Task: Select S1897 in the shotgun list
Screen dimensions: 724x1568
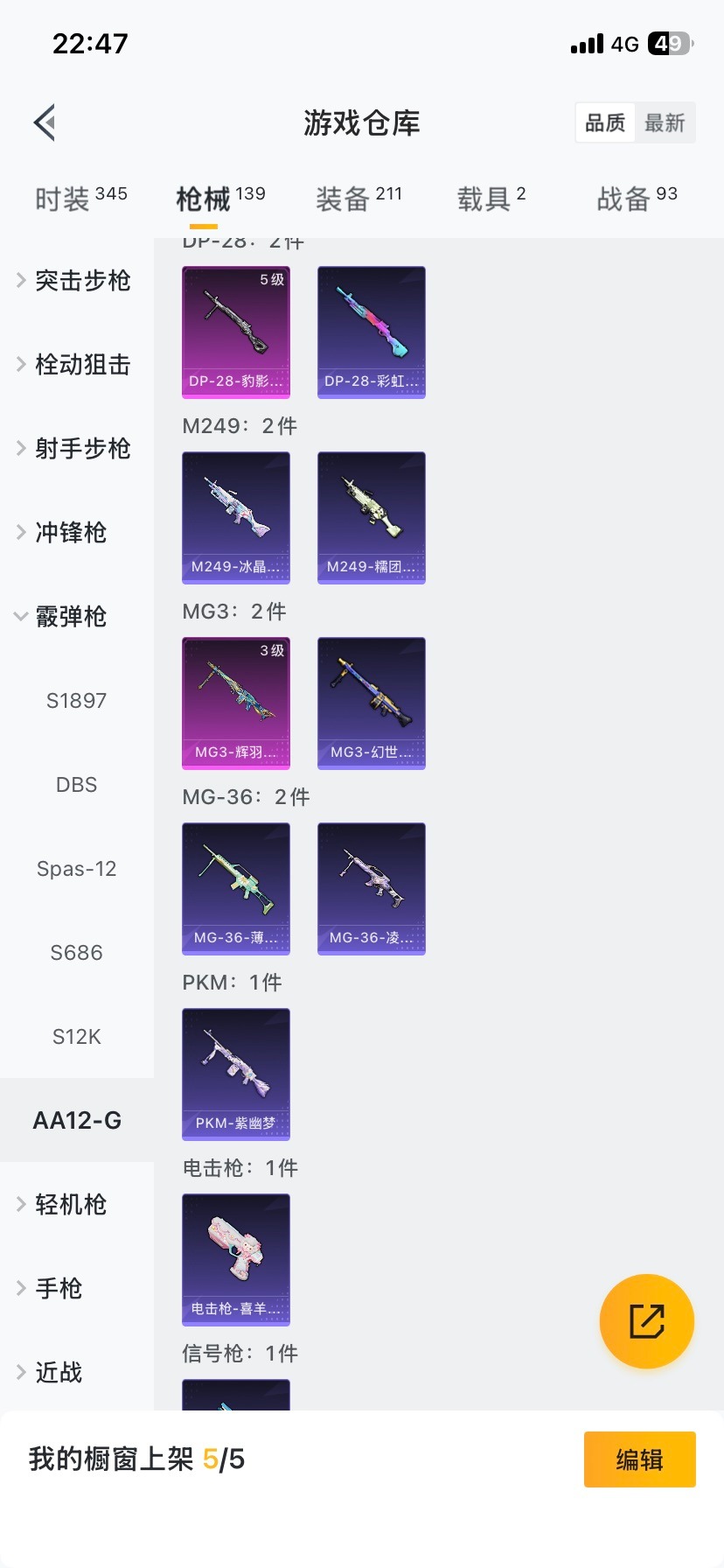Action: click(x=77, y=701)
